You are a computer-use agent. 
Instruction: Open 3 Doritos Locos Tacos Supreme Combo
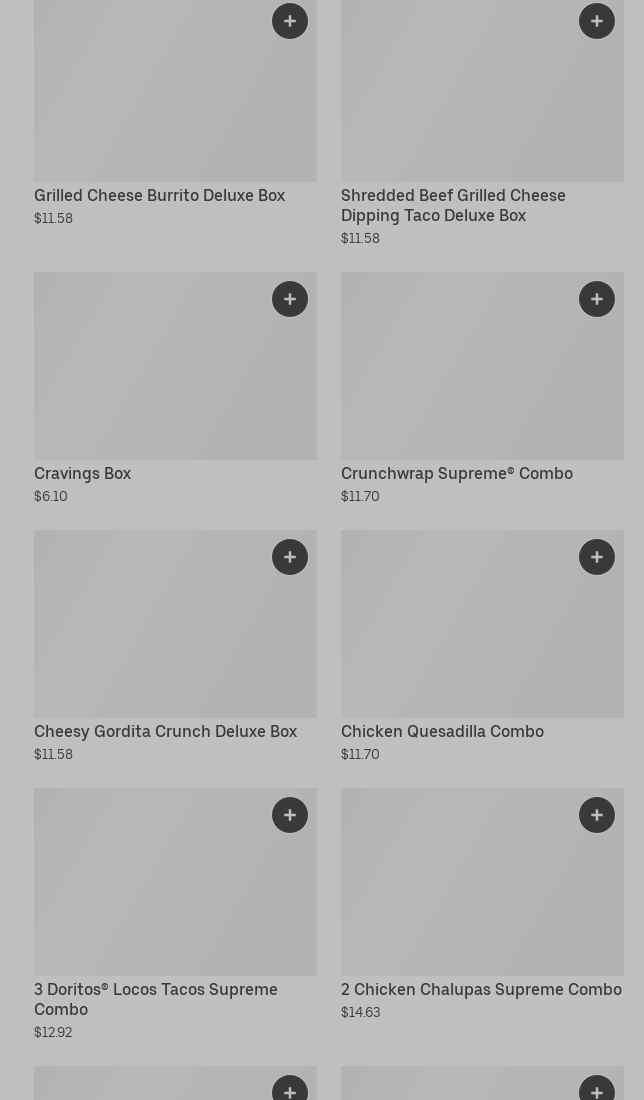155,999
